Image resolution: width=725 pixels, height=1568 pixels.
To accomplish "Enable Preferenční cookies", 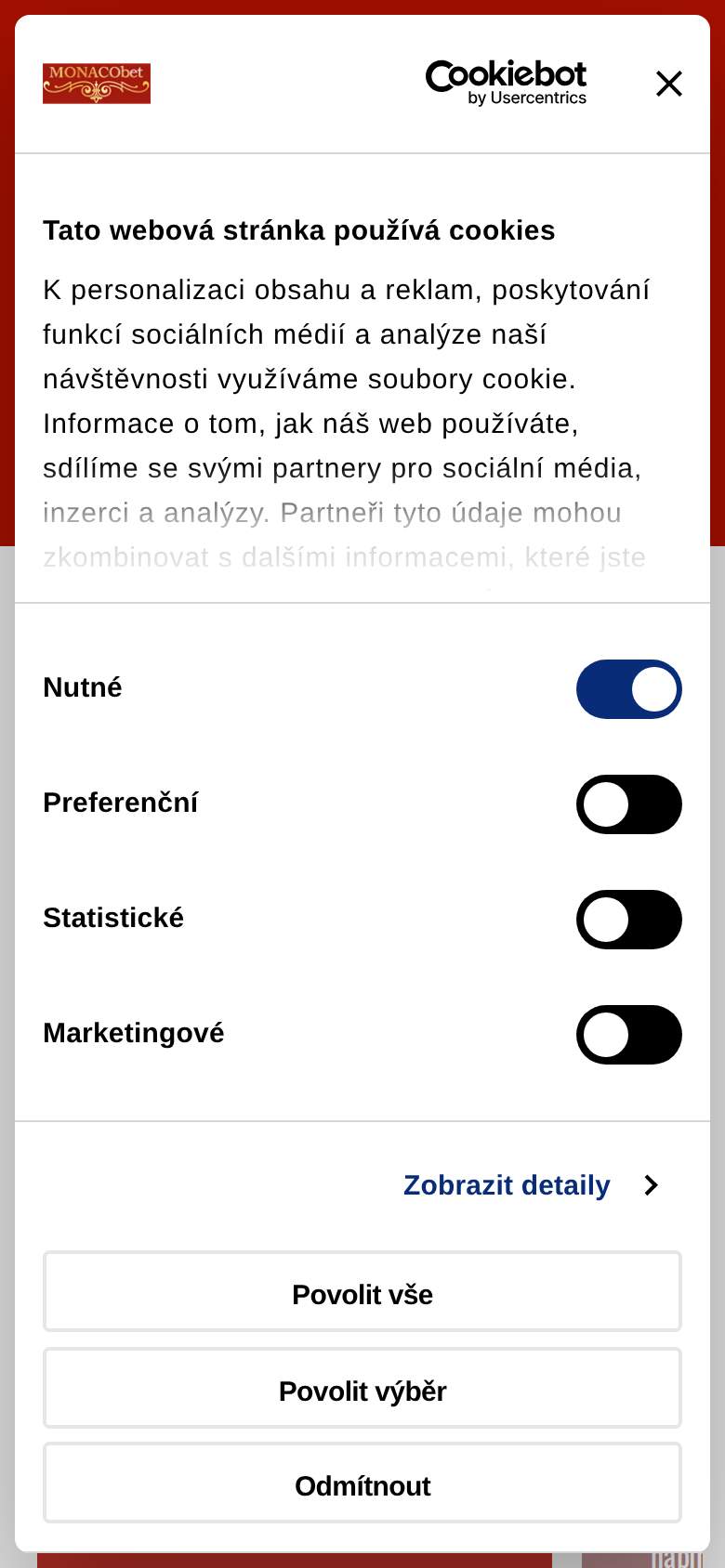I will (x=629, y=804).
